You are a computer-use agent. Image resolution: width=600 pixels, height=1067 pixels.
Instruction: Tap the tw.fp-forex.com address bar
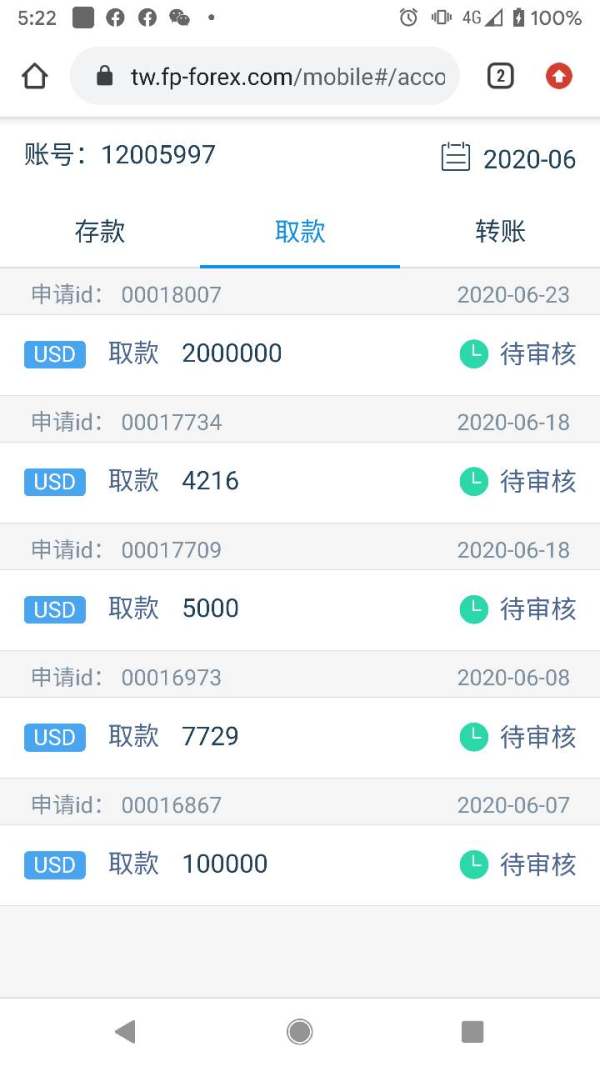coord(265,76)
